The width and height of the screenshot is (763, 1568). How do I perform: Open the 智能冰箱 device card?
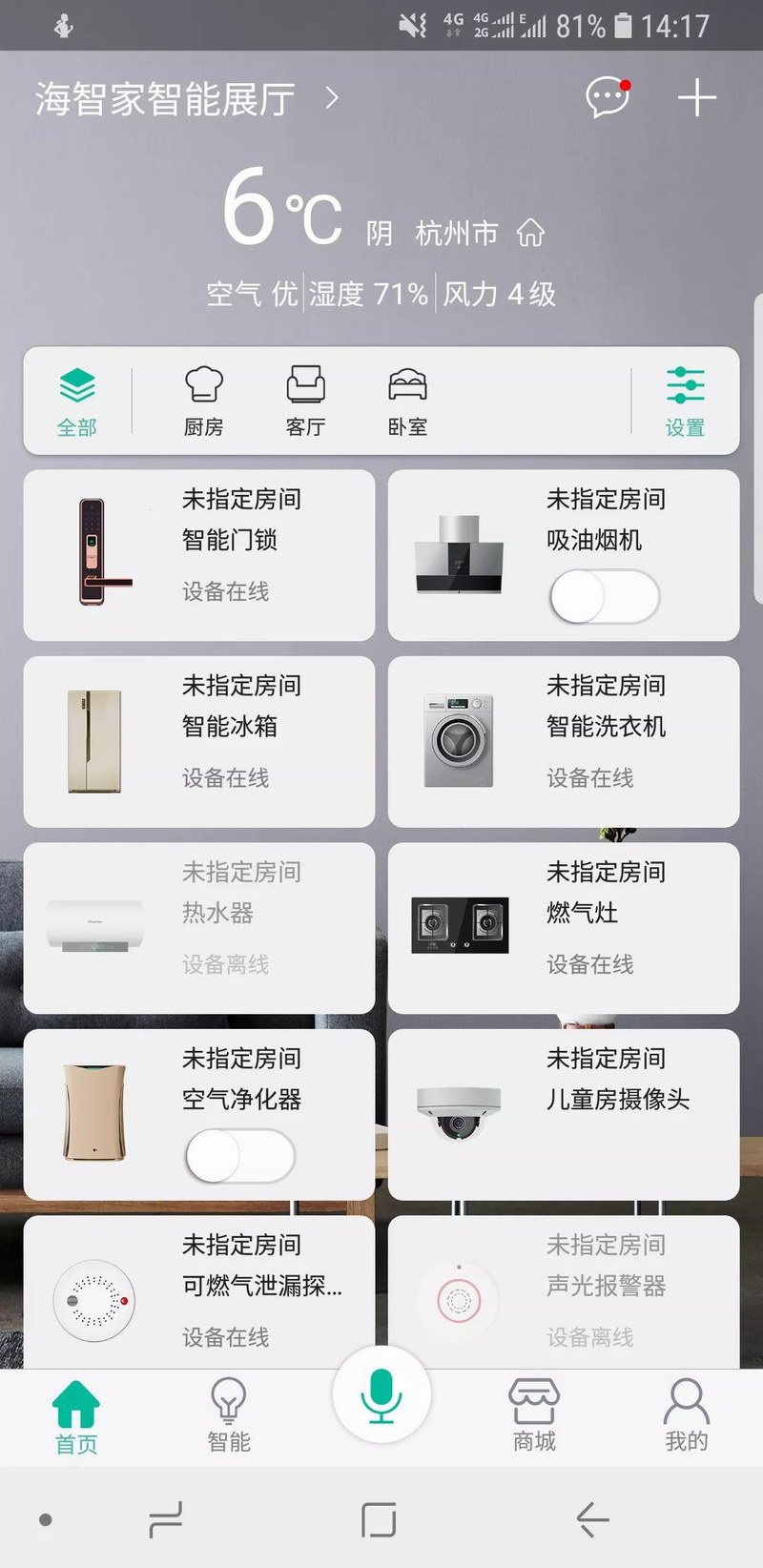click(198, 741)
